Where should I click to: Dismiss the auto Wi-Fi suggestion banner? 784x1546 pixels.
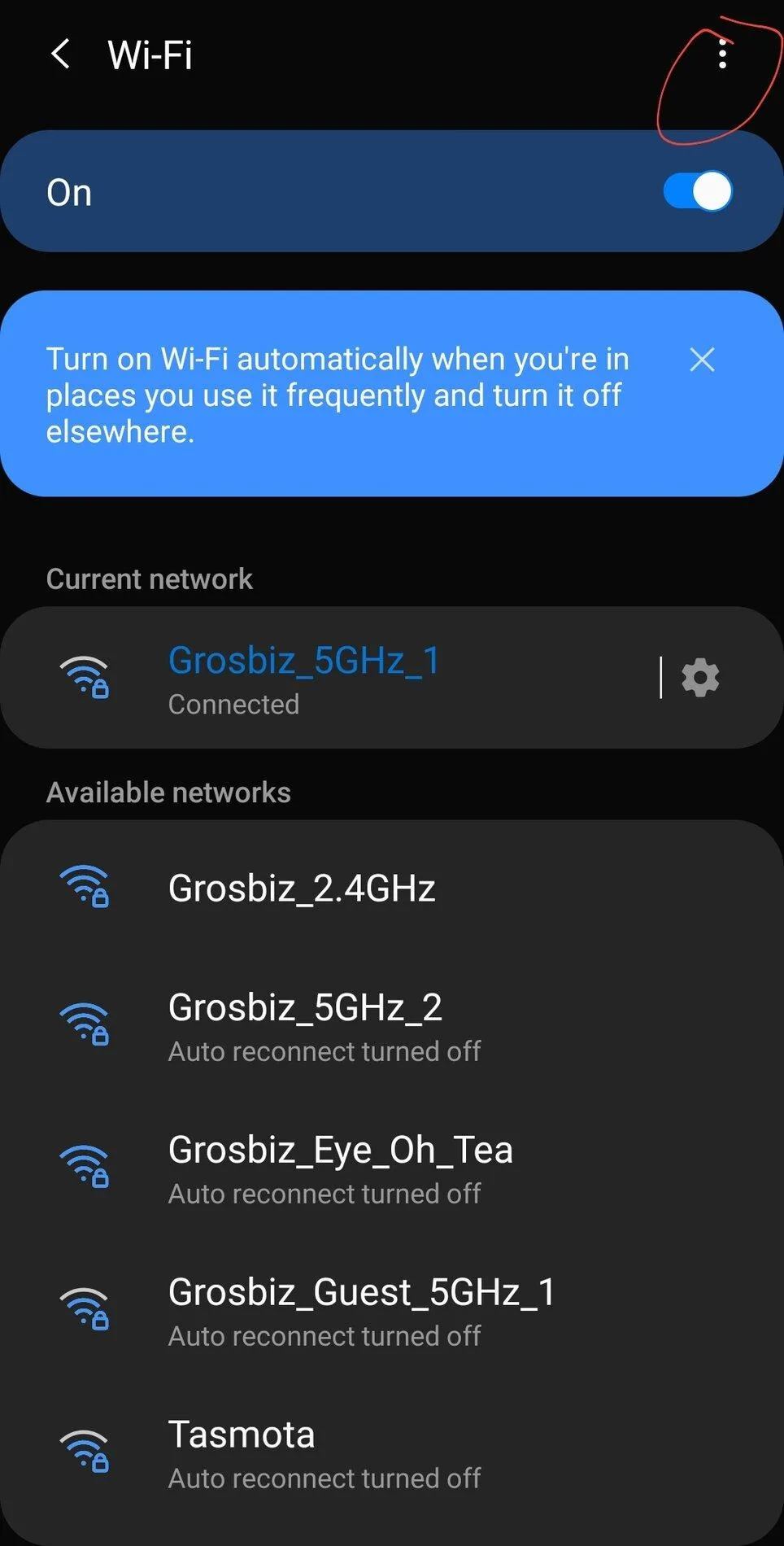pyautogui.click(x=702, y=360)
